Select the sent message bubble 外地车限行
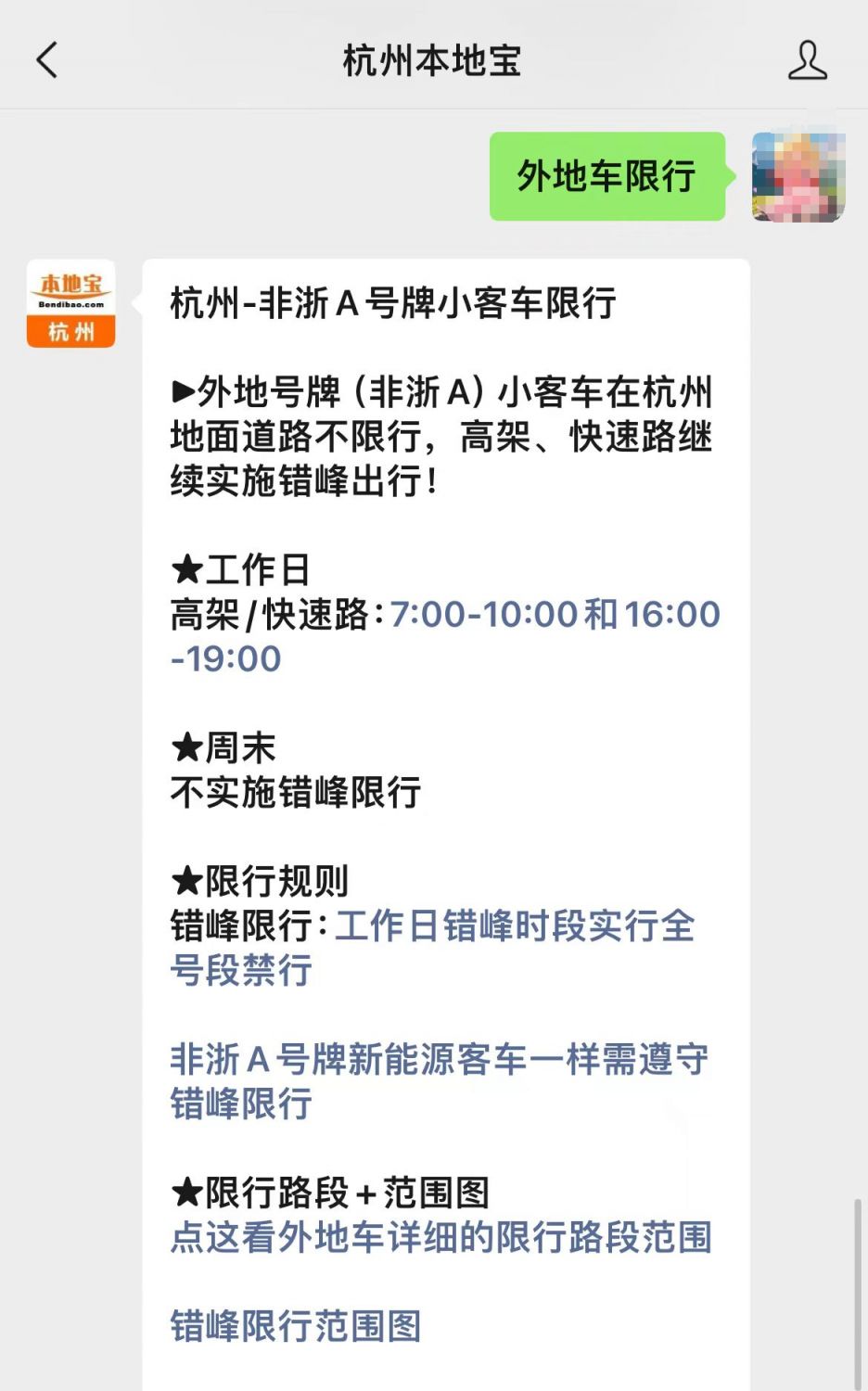 pos(606,177)
